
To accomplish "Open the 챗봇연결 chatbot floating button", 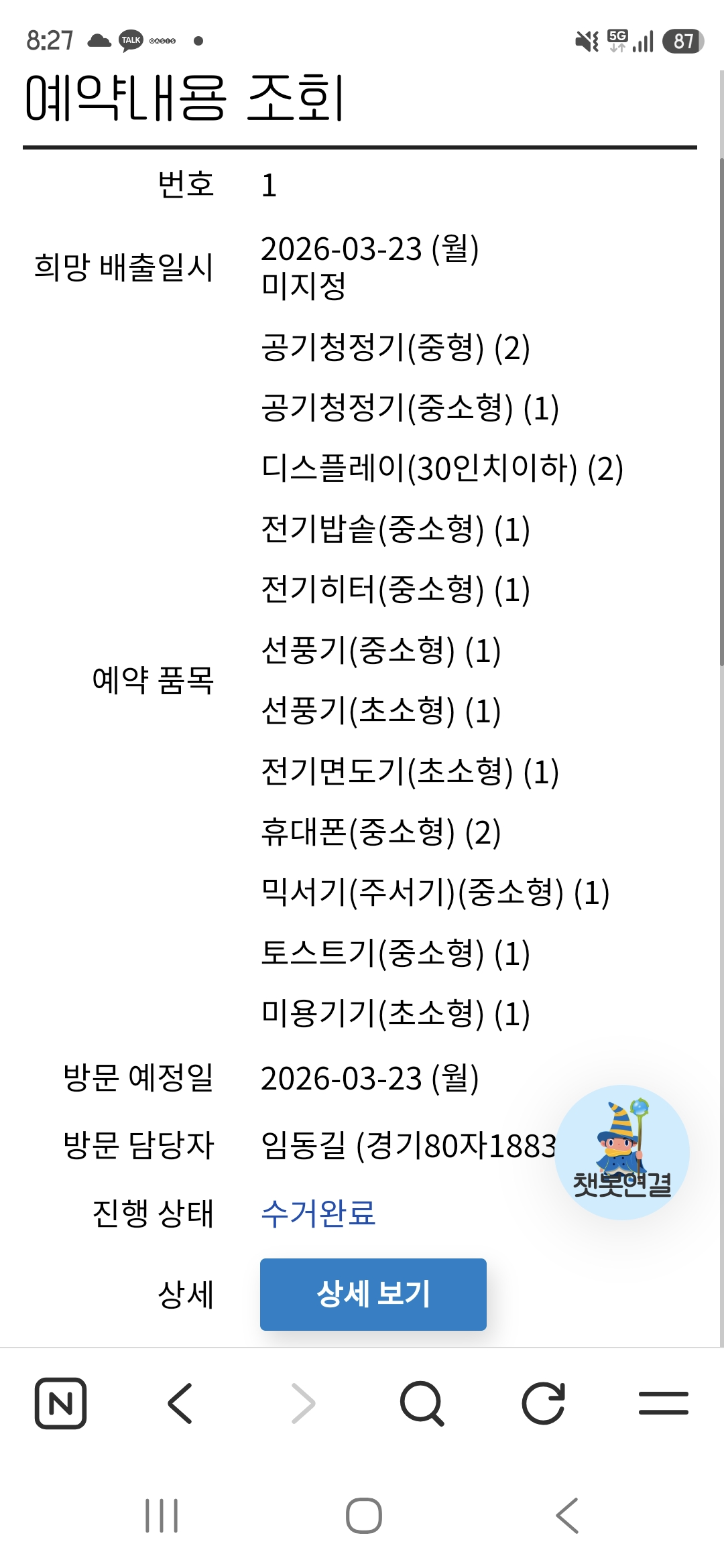I will click(x=621, y=1152).
